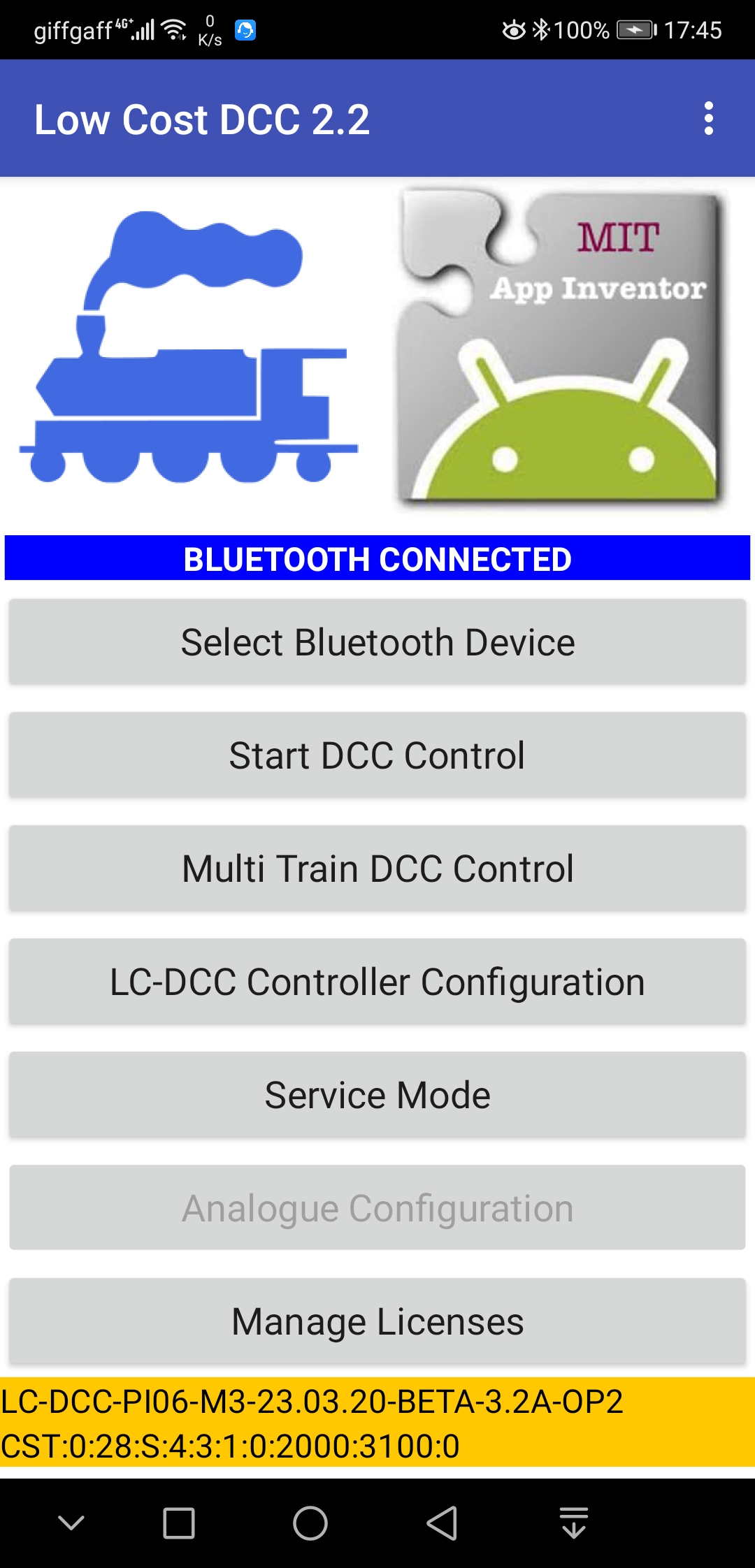755x1568 pixels.
Task: Open LC-DCC Controller Configuration
Action: pyautogui.click(x=377, y=981)
